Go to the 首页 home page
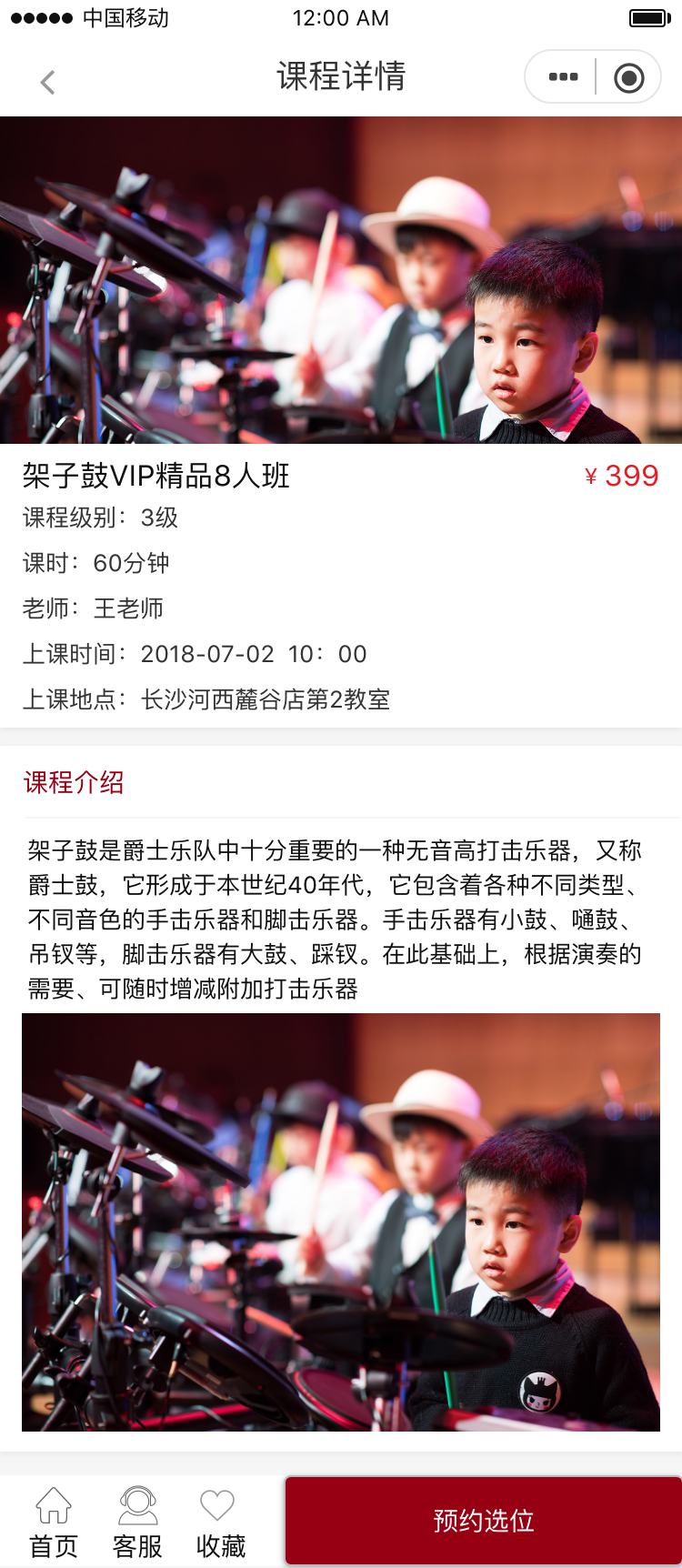 click(54, 1523)
